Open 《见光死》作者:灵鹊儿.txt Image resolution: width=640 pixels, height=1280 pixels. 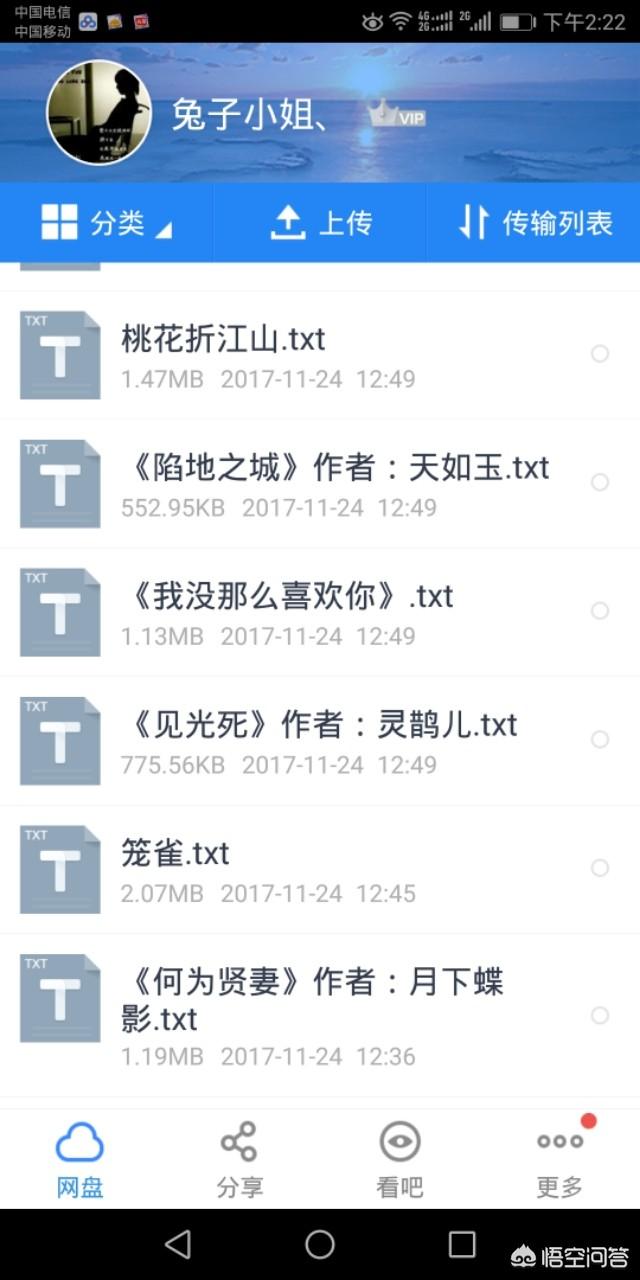(320, 741)
